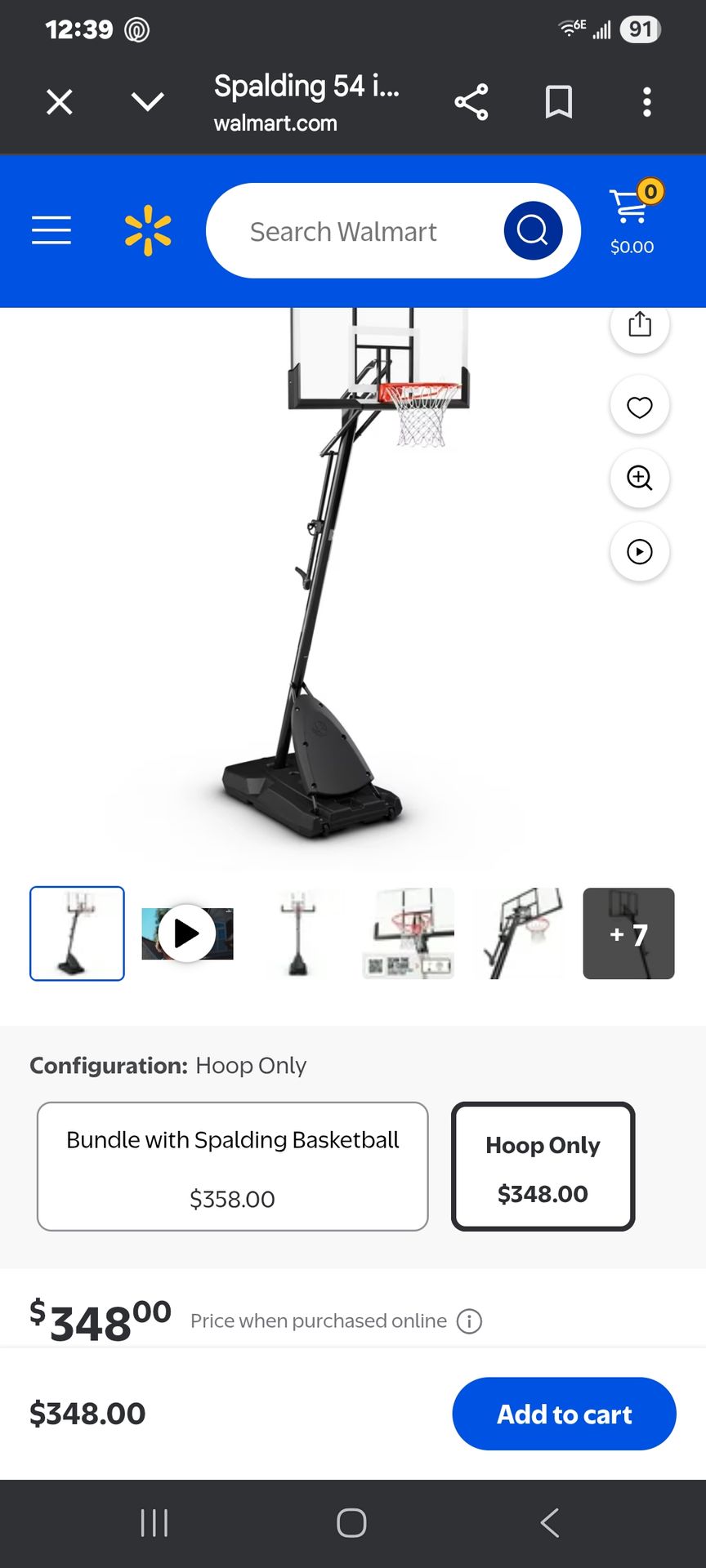The height and width of the screenshot is (1568, 706).
Task: Add the hoop to cart
Action: click(564, 1414)
